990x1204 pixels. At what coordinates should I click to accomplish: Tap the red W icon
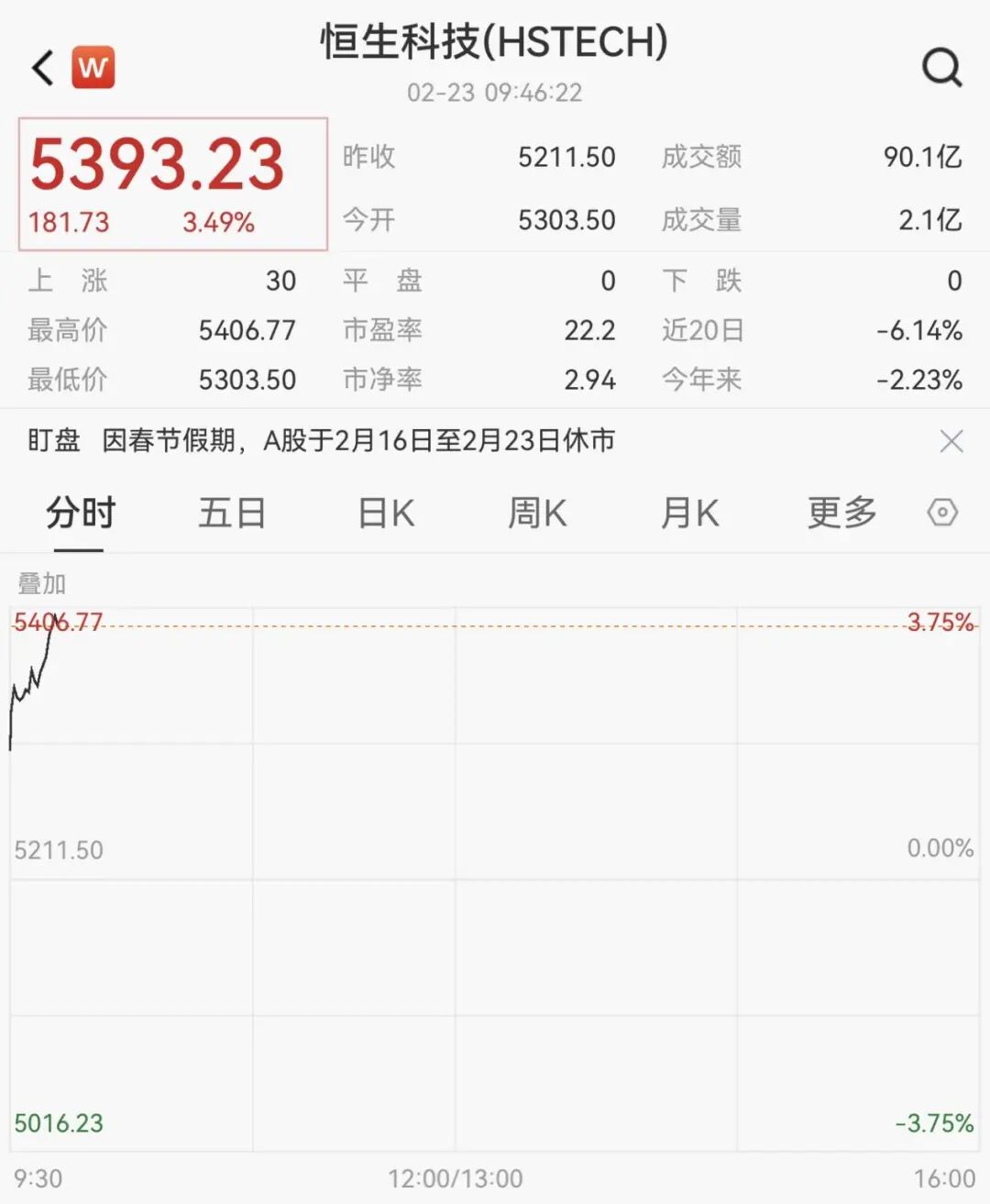point(93,68)
